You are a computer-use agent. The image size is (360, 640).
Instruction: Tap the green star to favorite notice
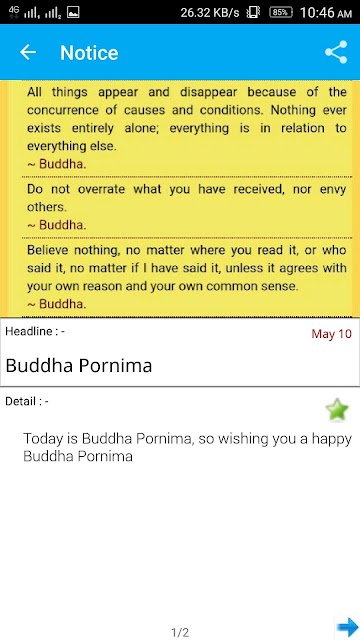pos(337,410)
